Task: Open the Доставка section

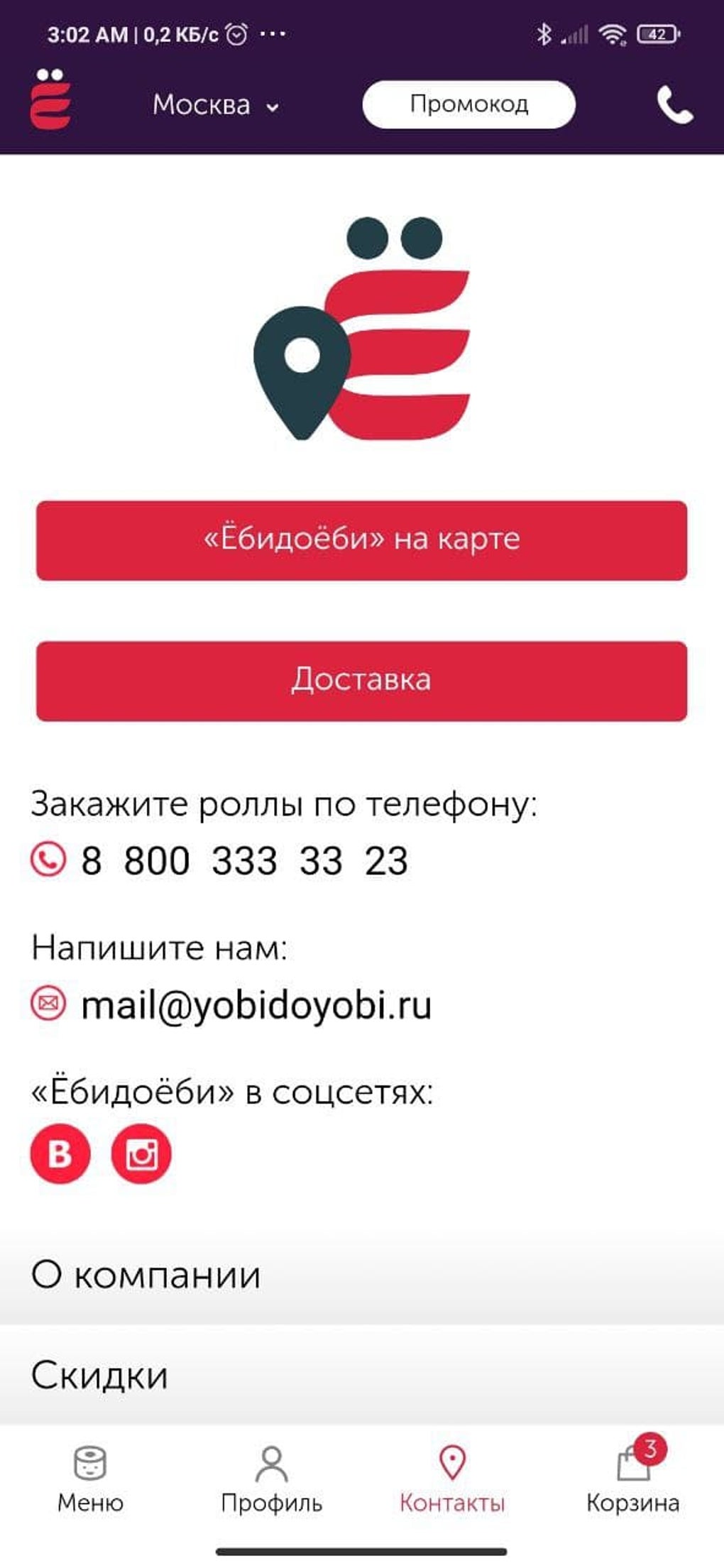Action: coord(361,681)
